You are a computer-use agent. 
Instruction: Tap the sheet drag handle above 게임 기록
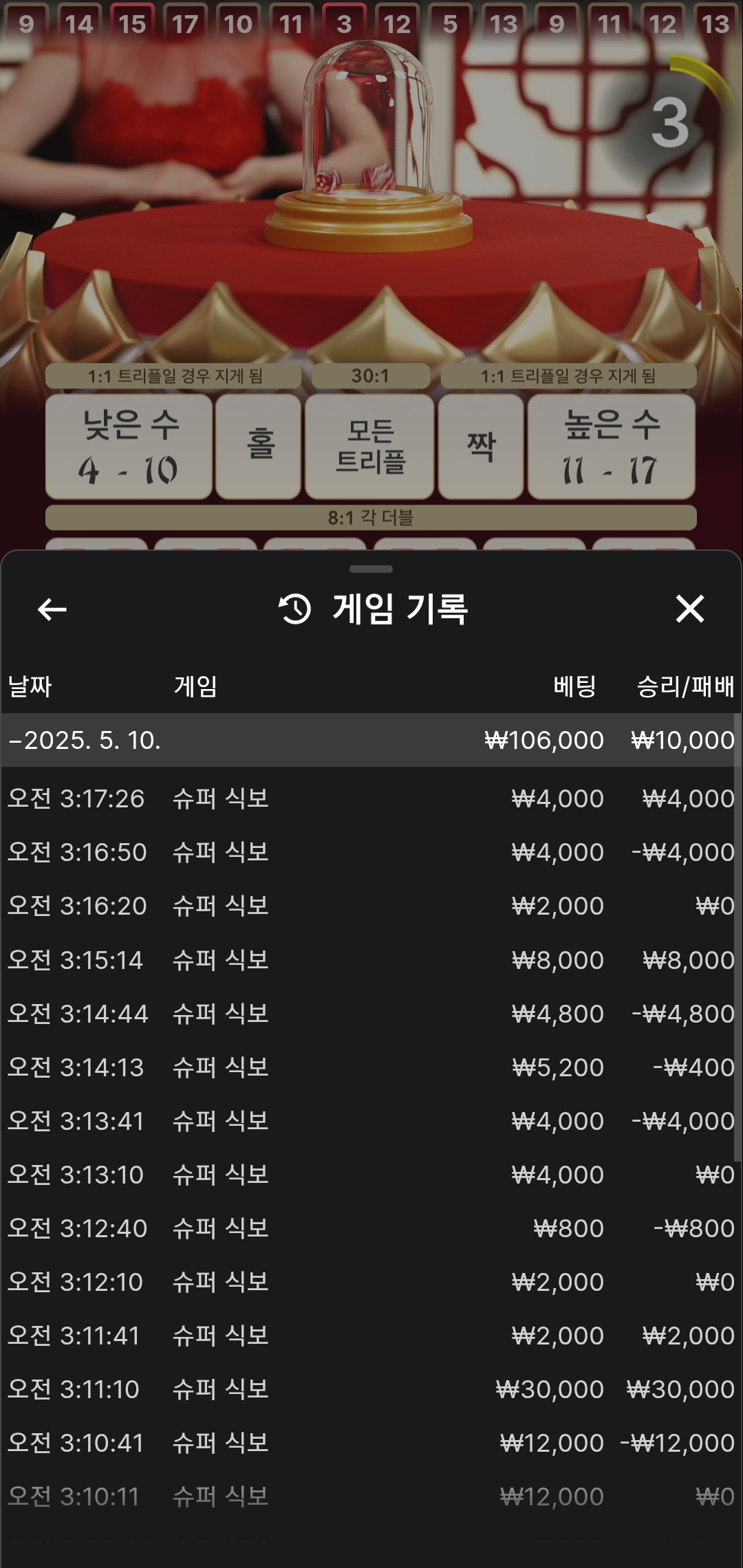[371, 569]
